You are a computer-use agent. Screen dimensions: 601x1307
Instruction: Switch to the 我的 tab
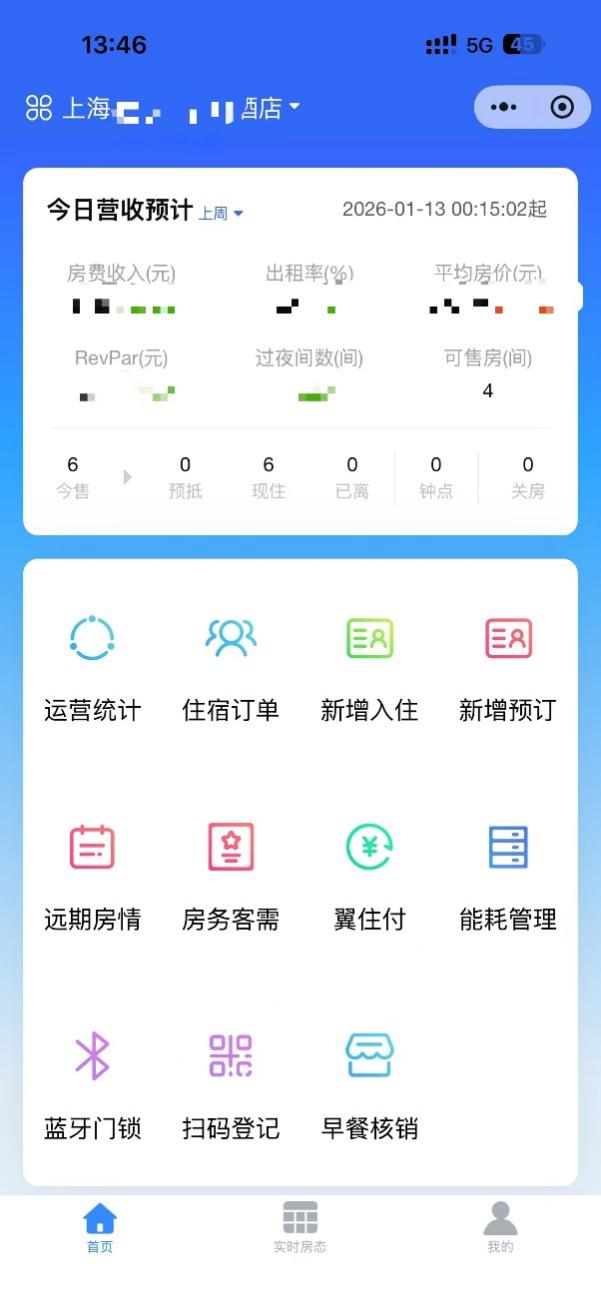click(500, 1227)
